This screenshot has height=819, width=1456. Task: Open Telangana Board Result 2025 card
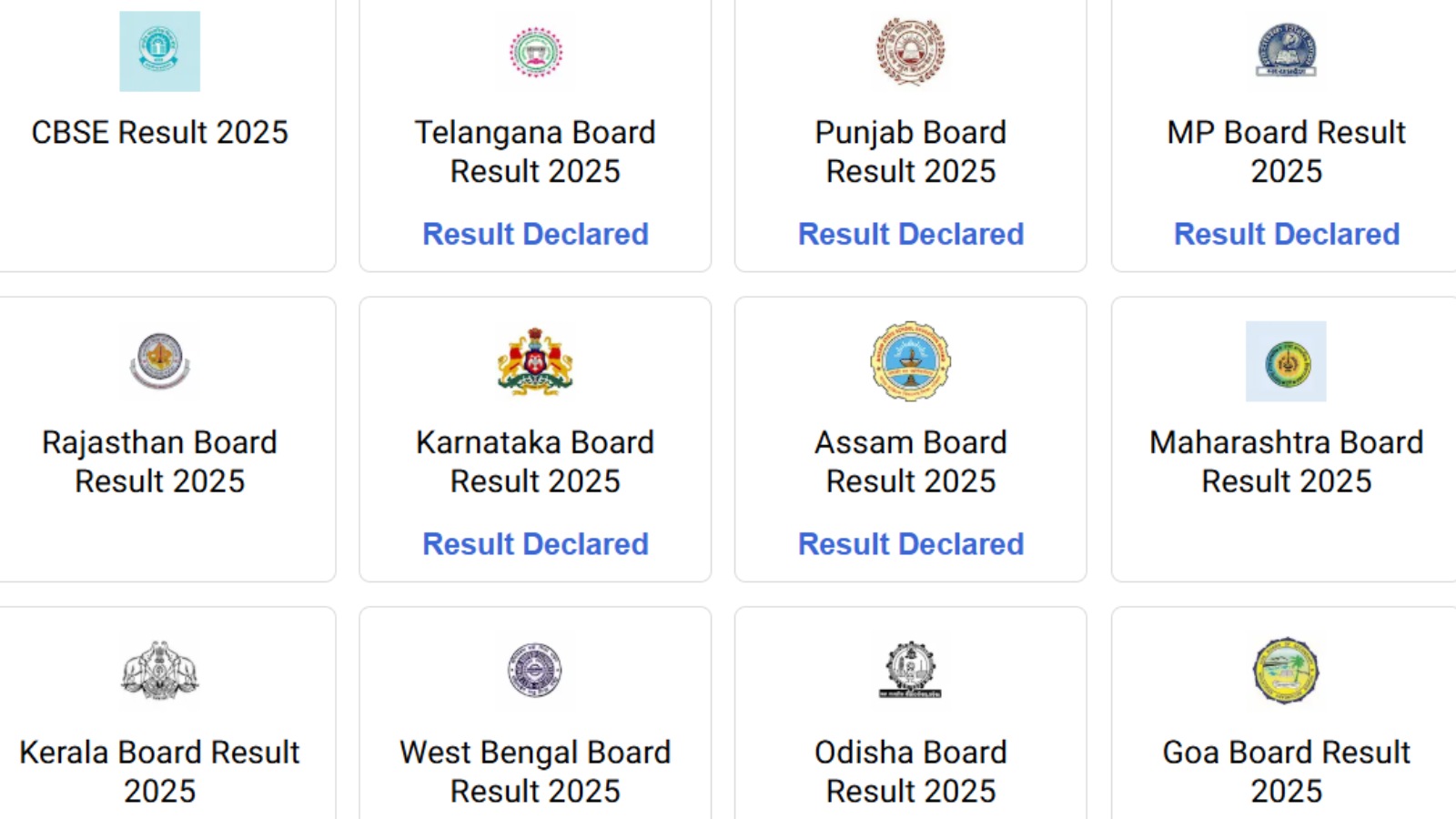(535, 152)
